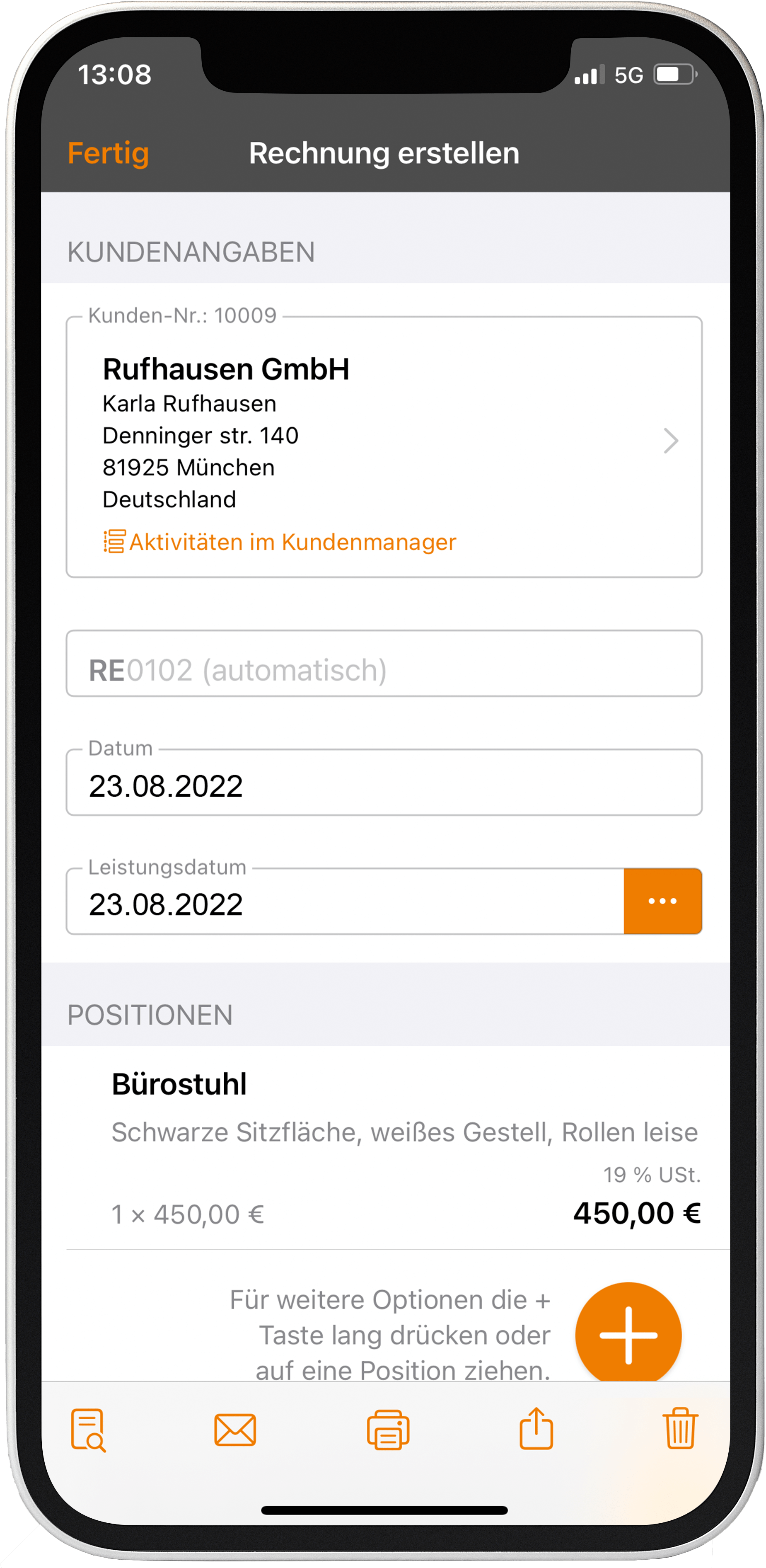Edit the Leistungsdatum value
Screen dimensions: 766x1568
(x=345, y=902)
